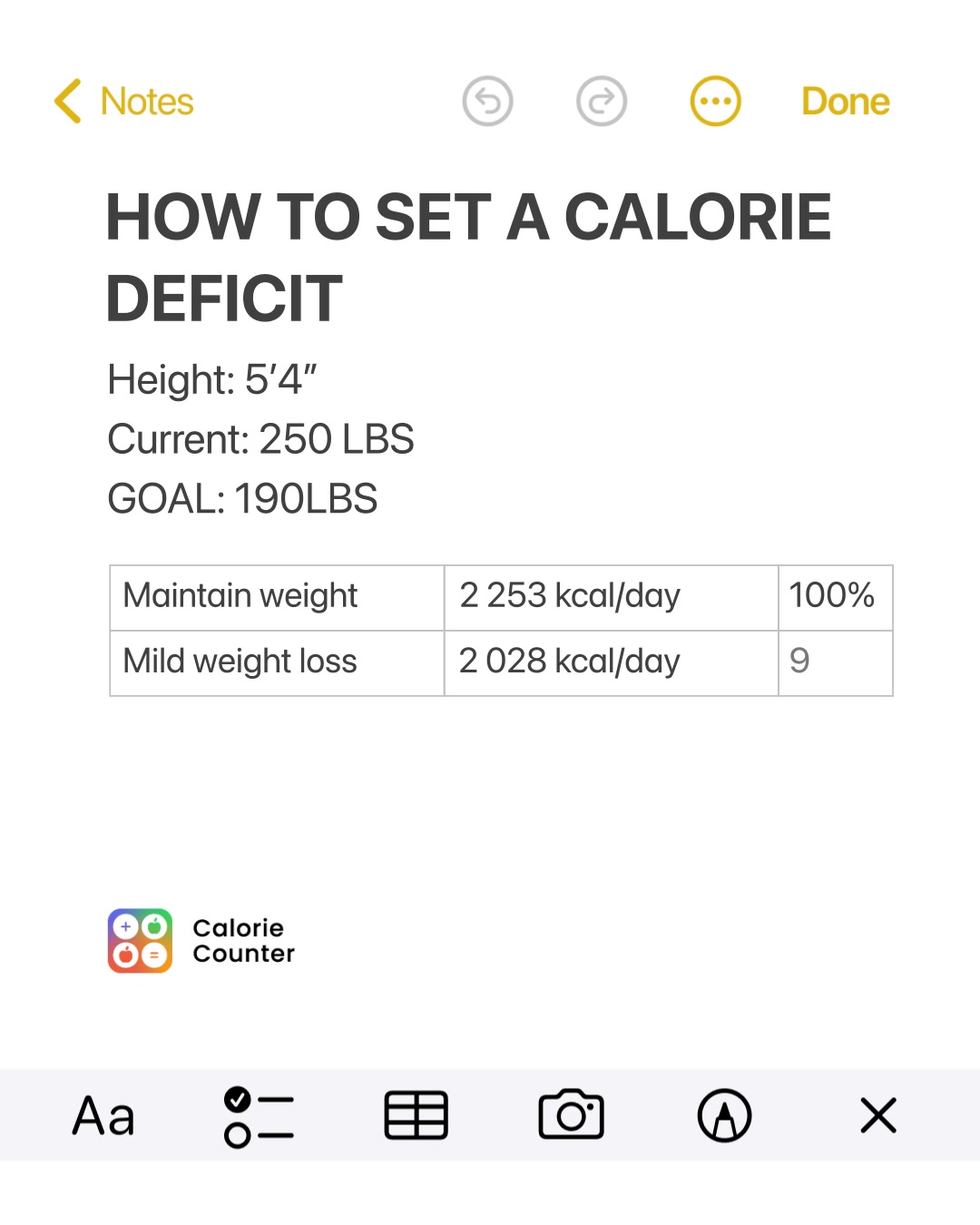Open the table options
This screenshot has width=980, height=1225.
pyautogui.click(x=416, y=1116)
